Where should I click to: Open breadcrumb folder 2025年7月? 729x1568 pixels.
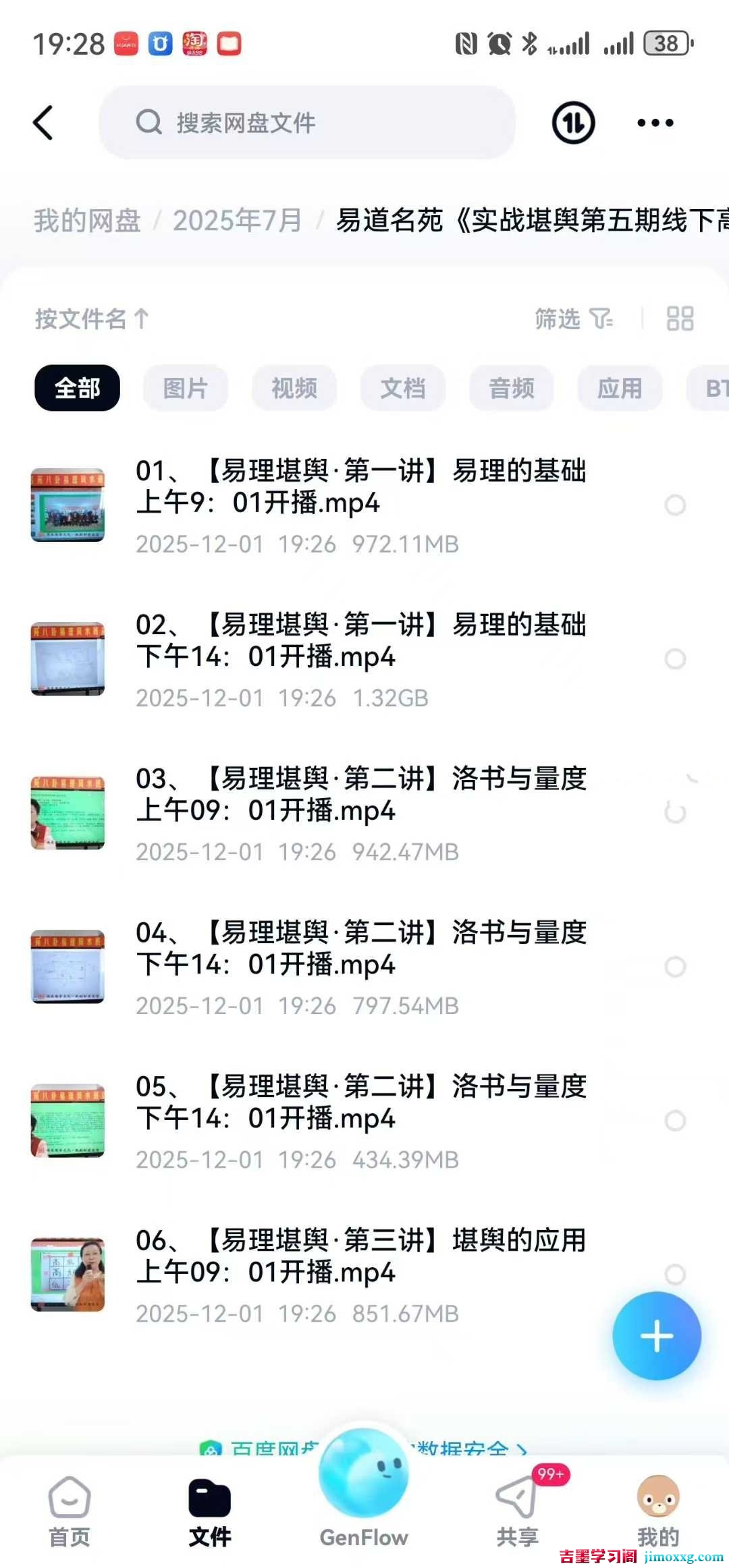click(x=236, y=221)
